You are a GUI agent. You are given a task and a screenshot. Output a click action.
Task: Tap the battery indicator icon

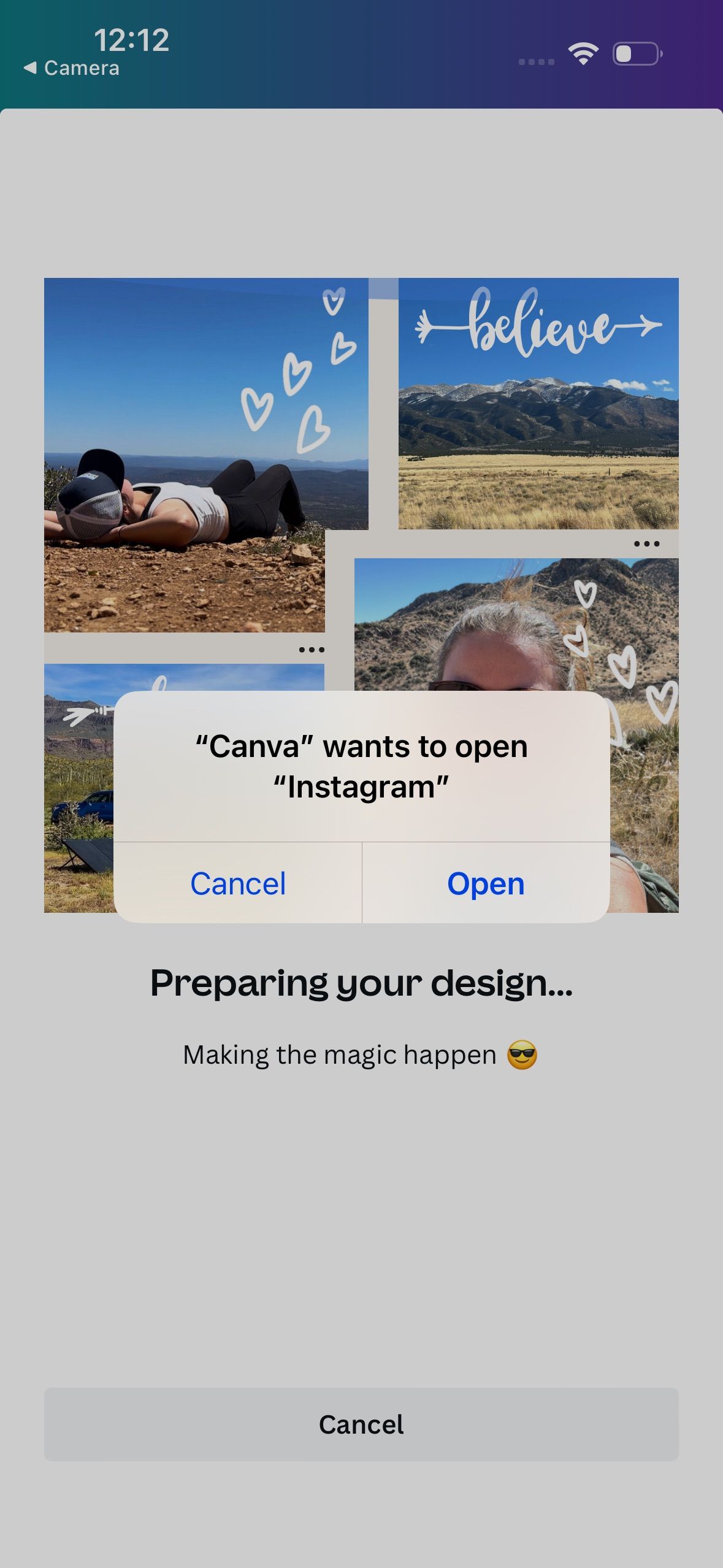tap(635, 55)
